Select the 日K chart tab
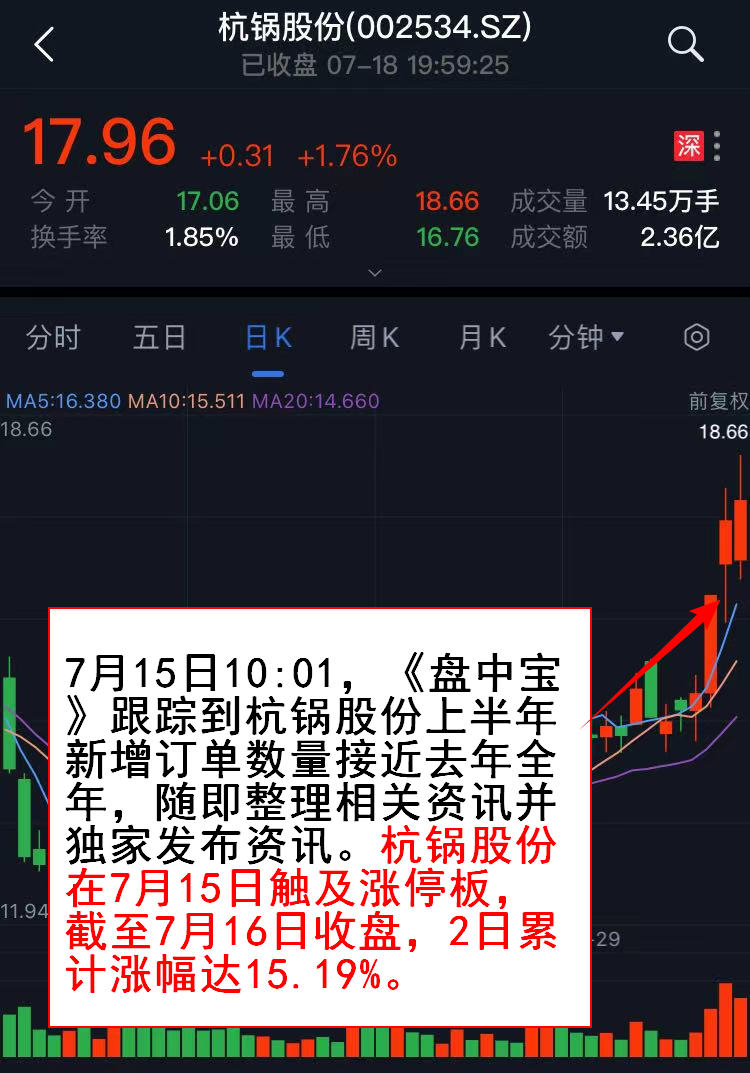Viewport: 750px width, 1073px height. pos(268,338)
